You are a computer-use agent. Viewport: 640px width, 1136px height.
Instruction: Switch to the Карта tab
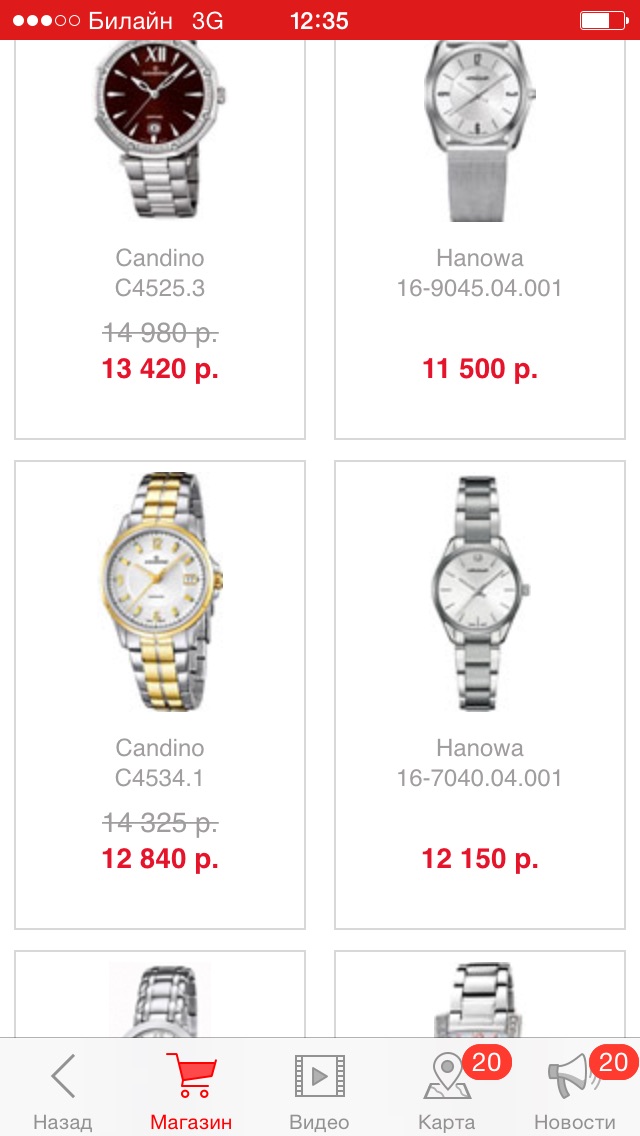tap(447, 1090)
